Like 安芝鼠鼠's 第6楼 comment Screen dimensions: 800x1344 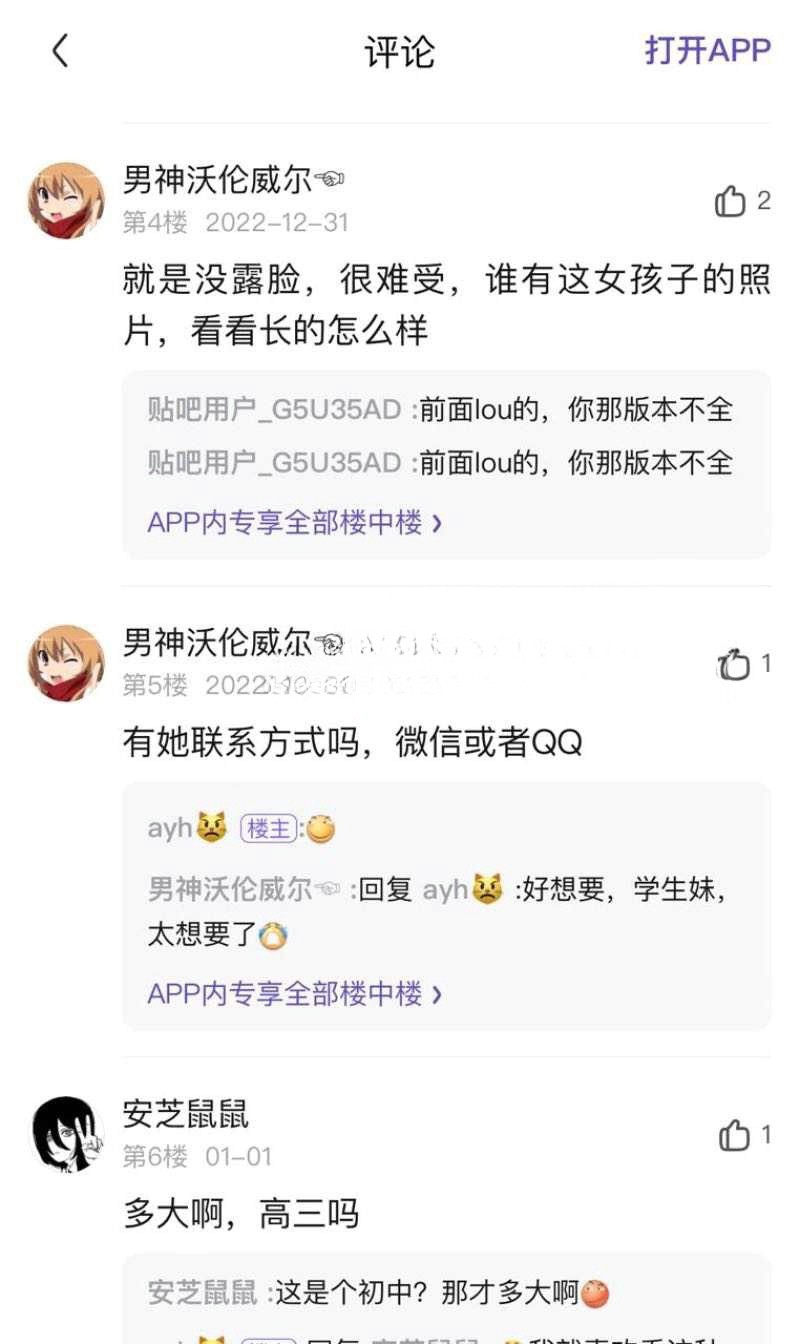734,1135
